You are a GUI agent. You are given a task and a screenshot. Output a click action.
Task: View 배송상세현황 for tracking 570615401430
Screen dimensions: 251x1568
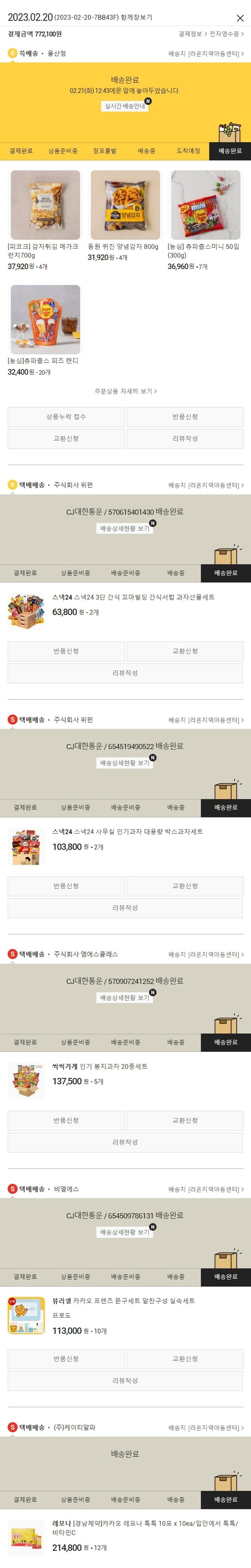pos(124,528)
